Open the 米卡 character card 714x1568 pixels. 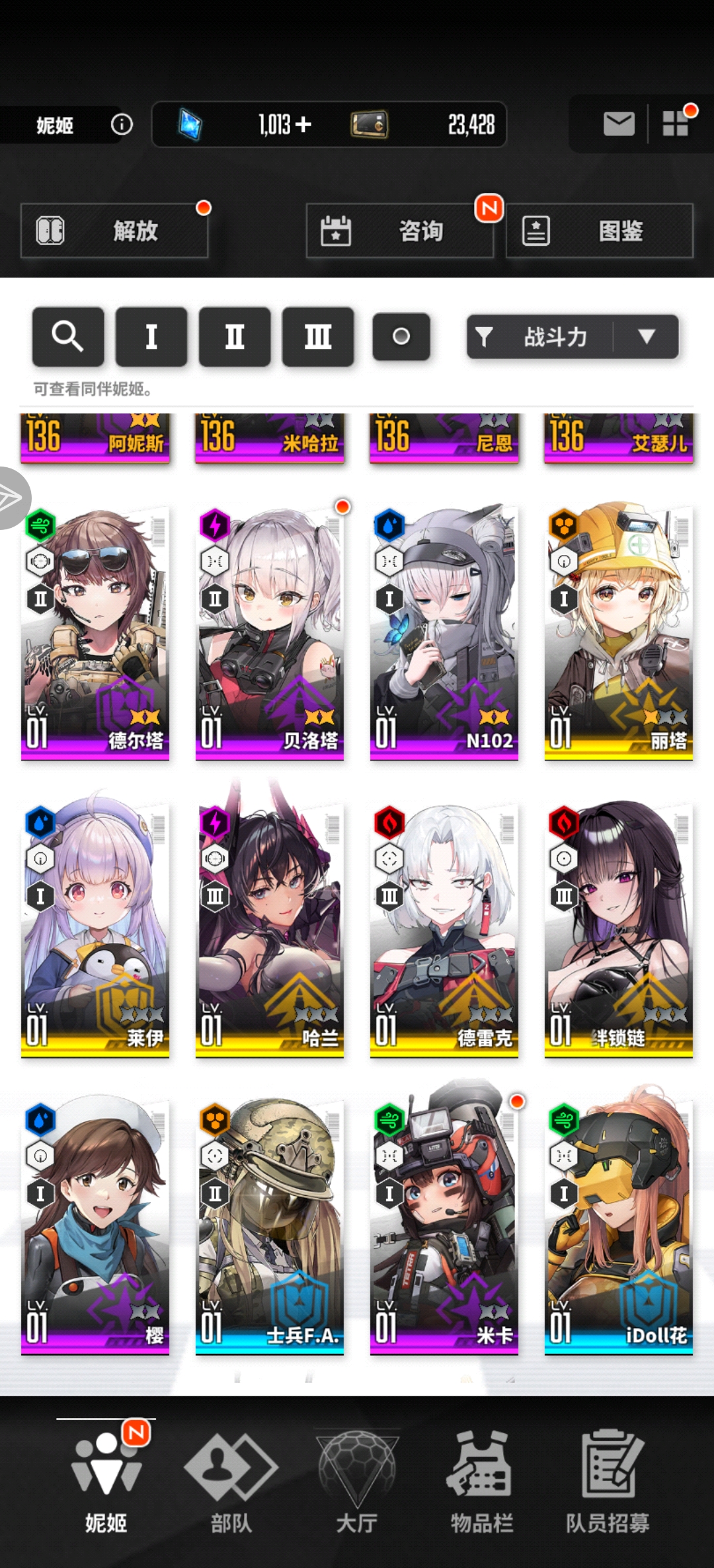444,1226
